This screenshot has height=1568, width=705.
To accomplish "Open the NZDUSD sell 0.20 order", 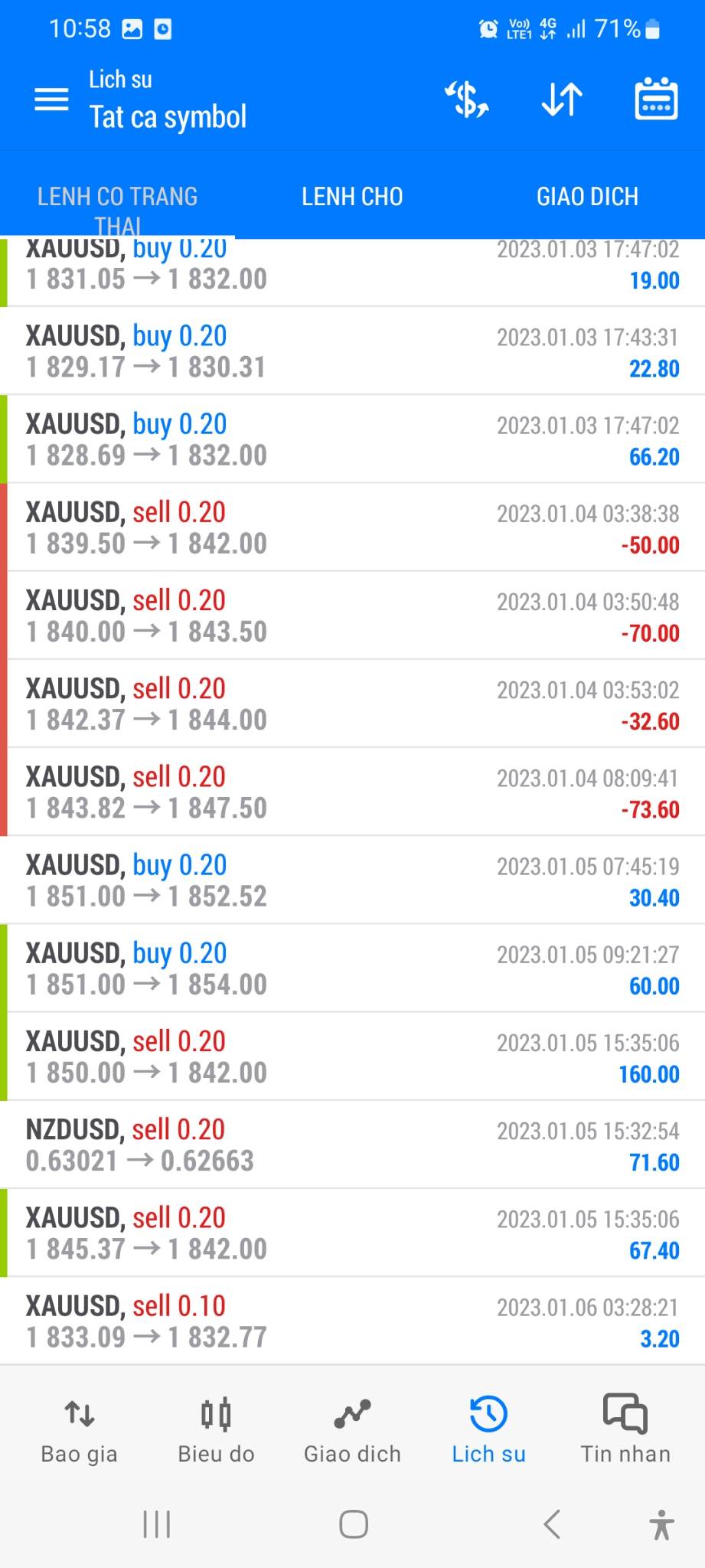I will 352,1145.
